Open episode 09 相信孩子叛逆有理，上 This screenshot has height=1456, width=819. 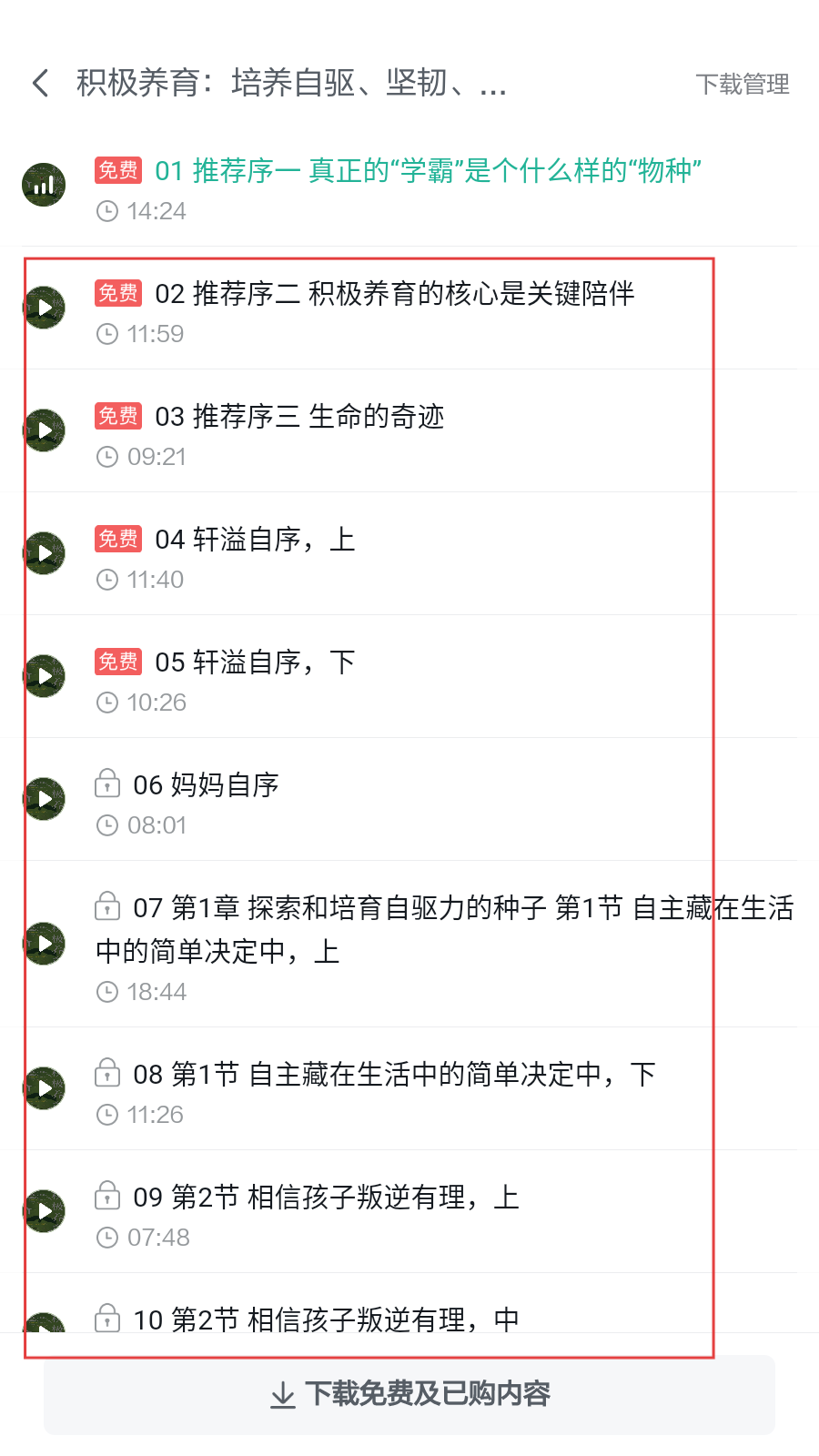(409, 1211)
